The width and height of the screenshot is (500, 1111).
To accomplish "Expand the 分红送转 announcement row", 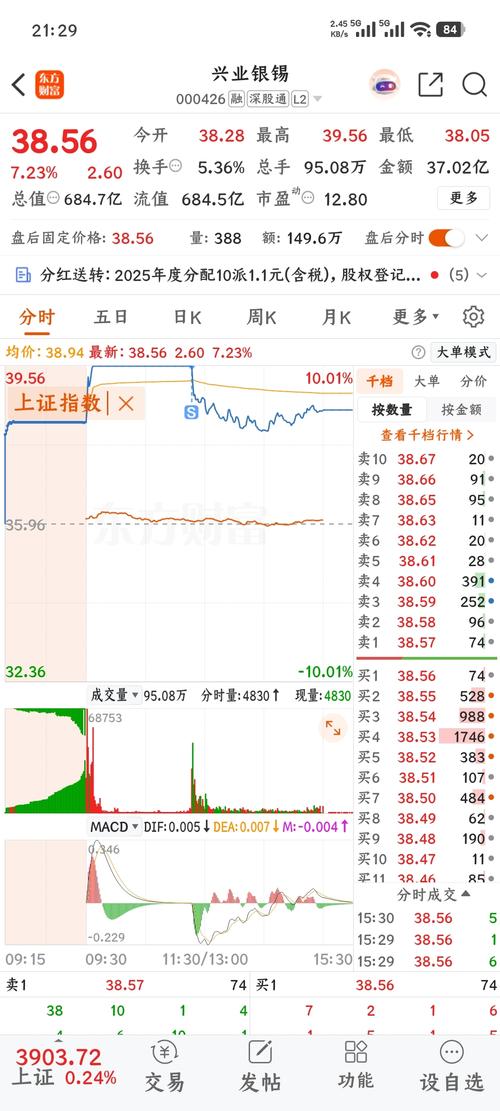I will point(250,275).
